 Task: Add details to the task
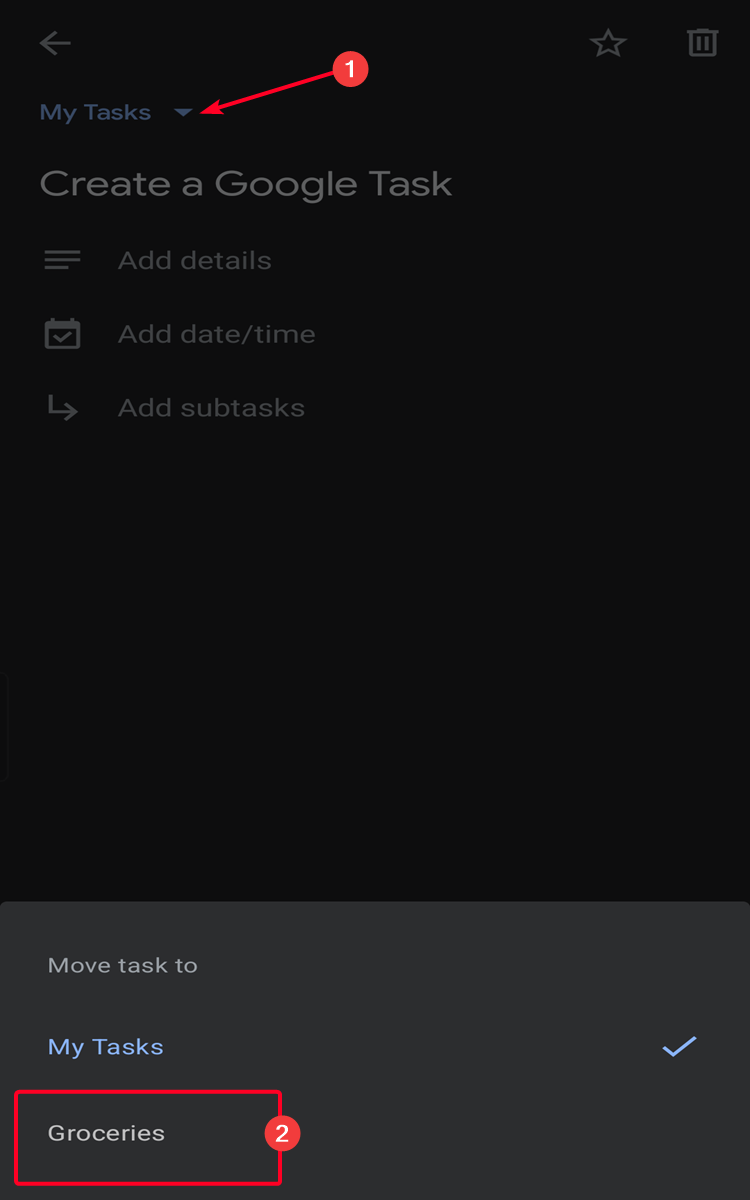click(x=194, y=261)
